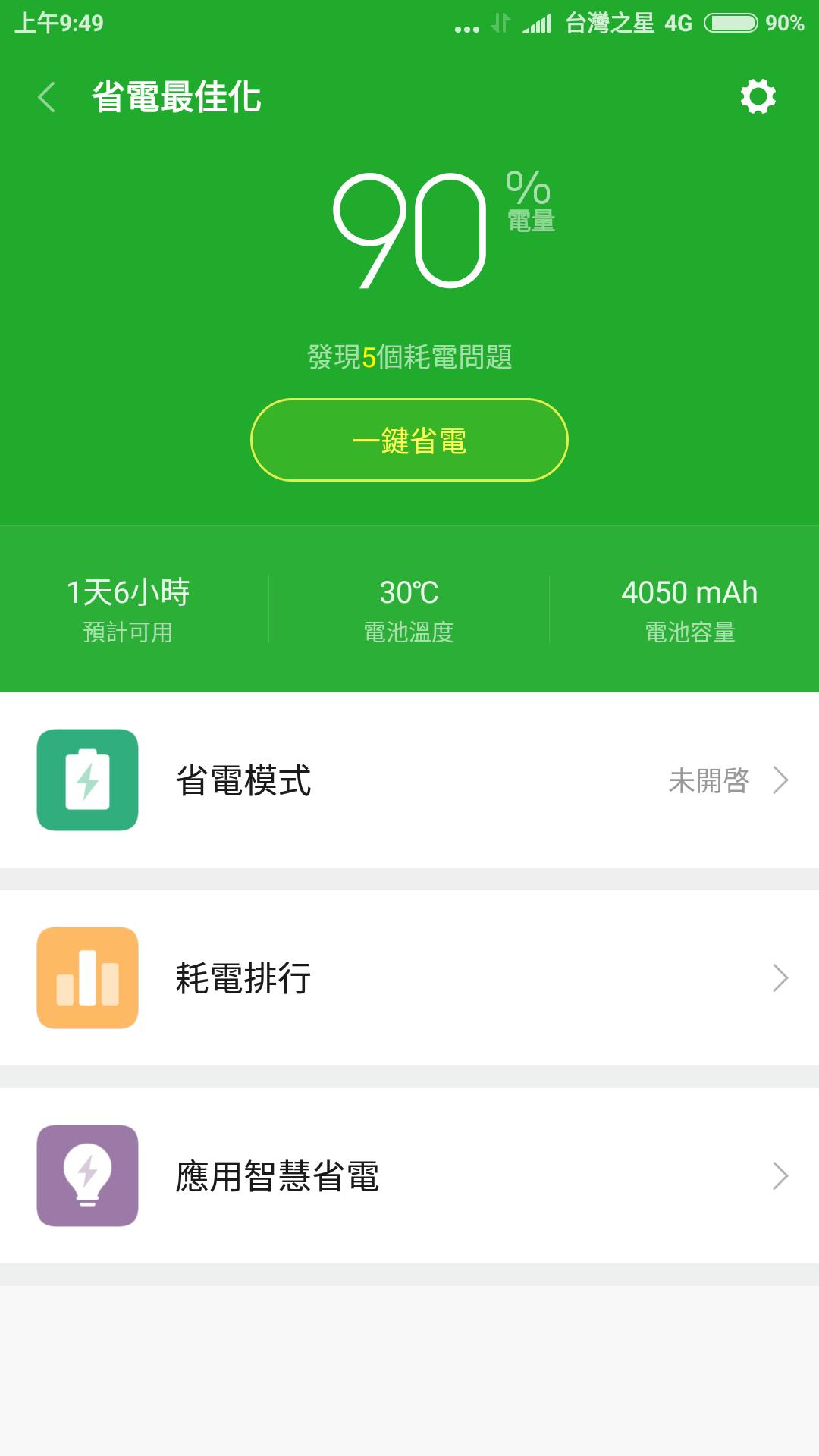The image size is (819, 1456).
Task: Open 省電模式 settings row
Action: pyautogui.click(x=409, y=780)
